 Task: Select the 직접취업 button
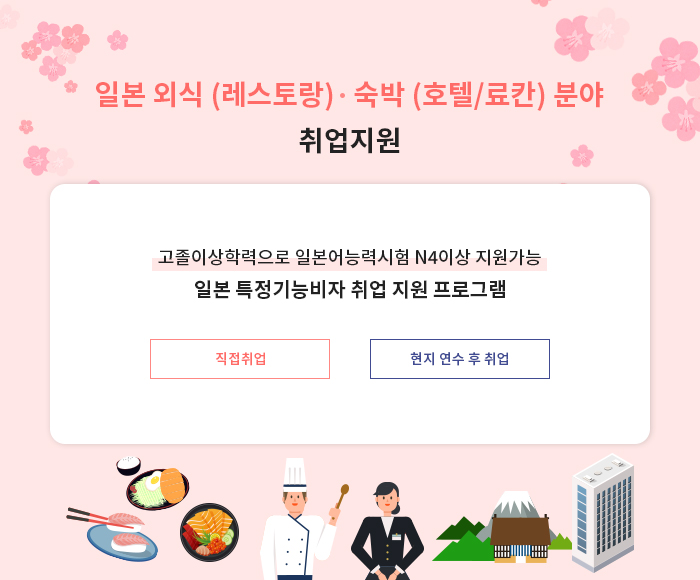tap(240, 359)
